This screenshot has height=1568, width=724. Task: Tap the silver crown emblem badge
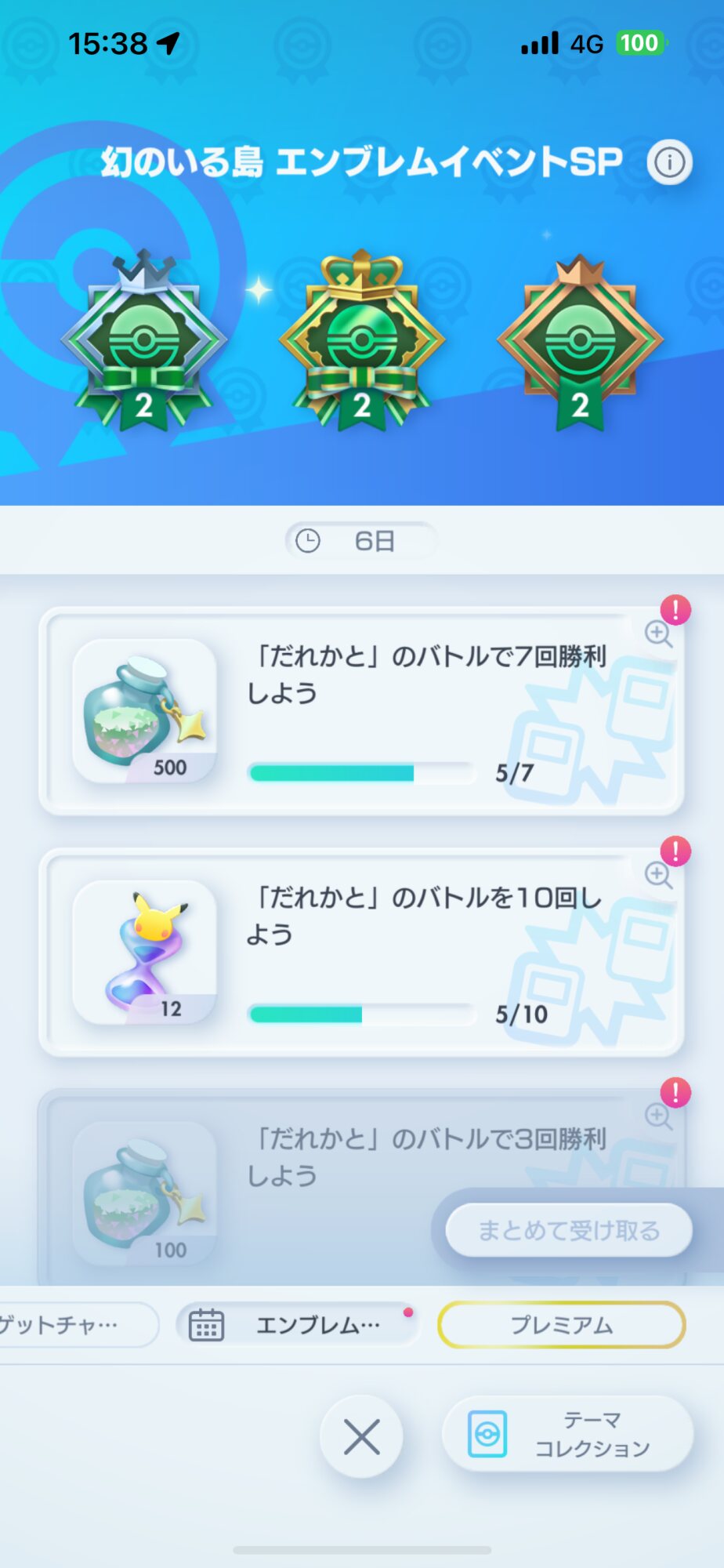[x=144, y=341]
